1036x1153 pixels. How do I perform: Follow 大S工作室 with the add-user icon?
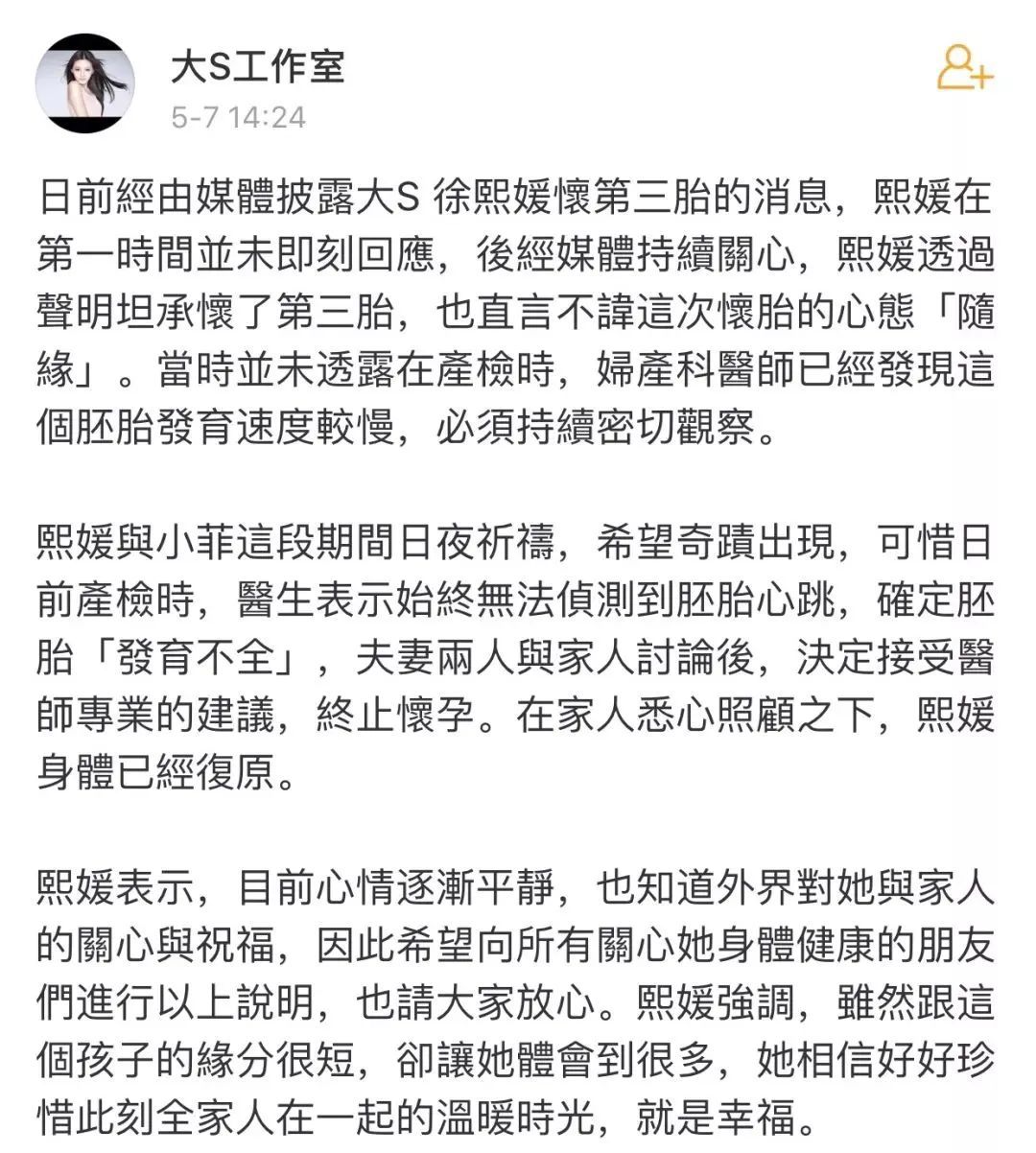click(x=964, y=68)
